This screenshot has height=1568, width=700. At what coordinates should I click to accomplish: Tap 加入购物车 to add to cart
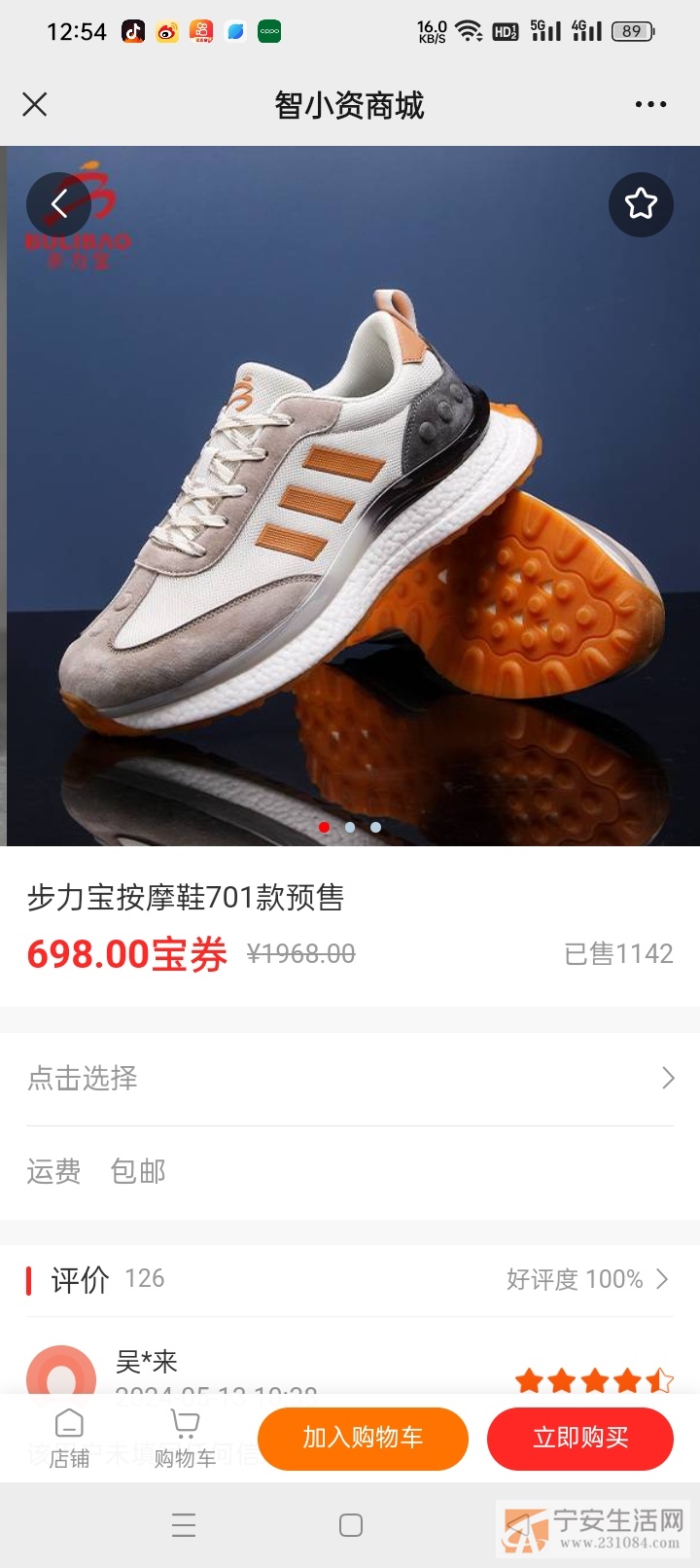click(363, 1439)
